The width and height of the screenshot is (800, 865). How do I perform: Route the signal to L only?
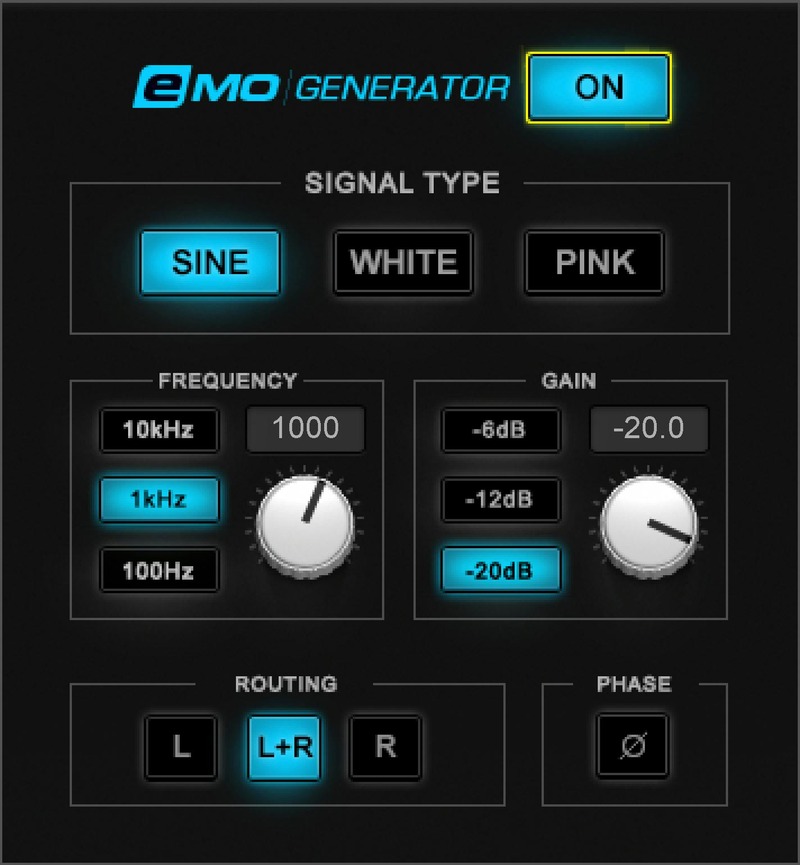click(181, 747)
